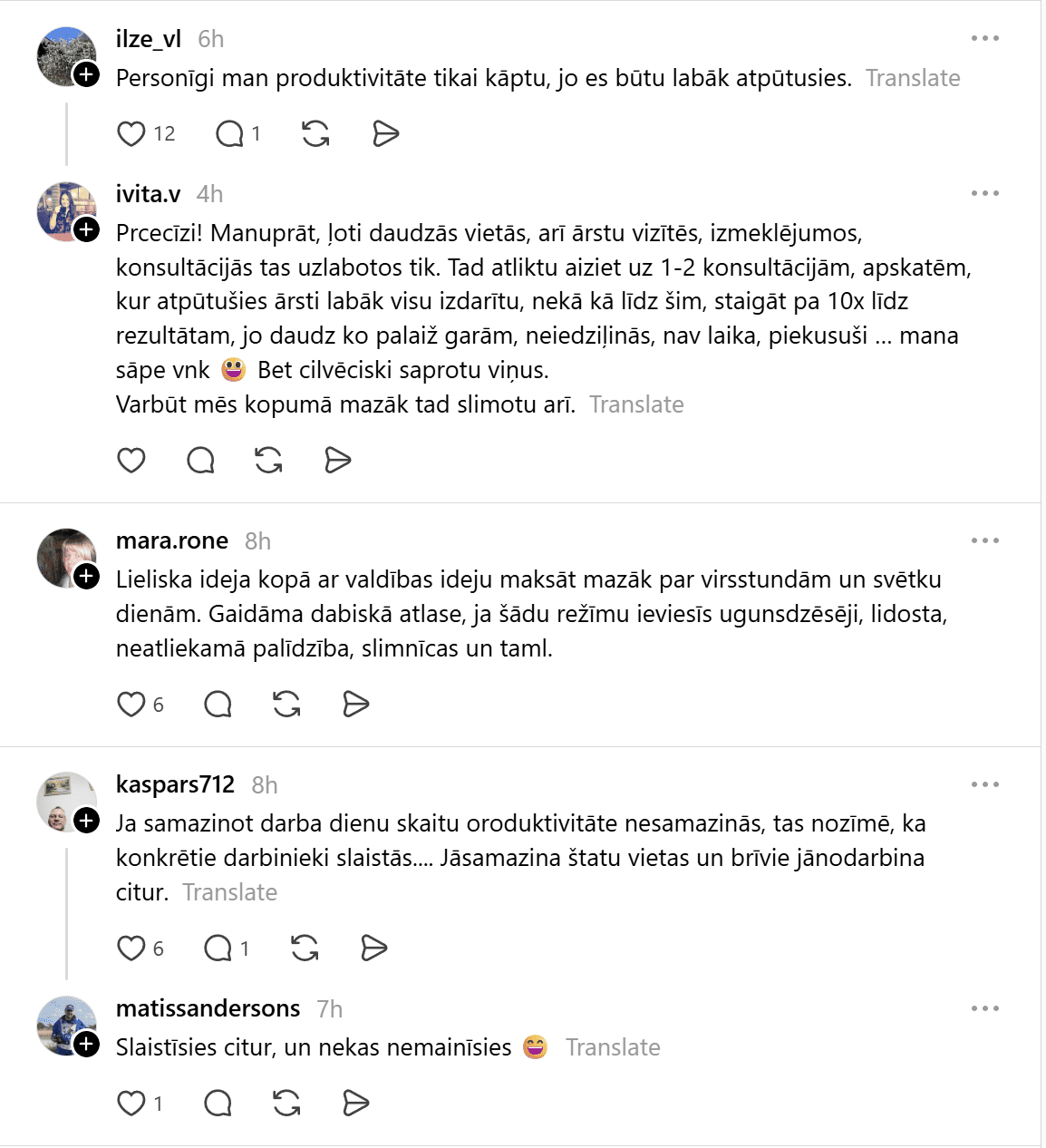
Task: Open mara.rone's profile
Action: (172, 541)
